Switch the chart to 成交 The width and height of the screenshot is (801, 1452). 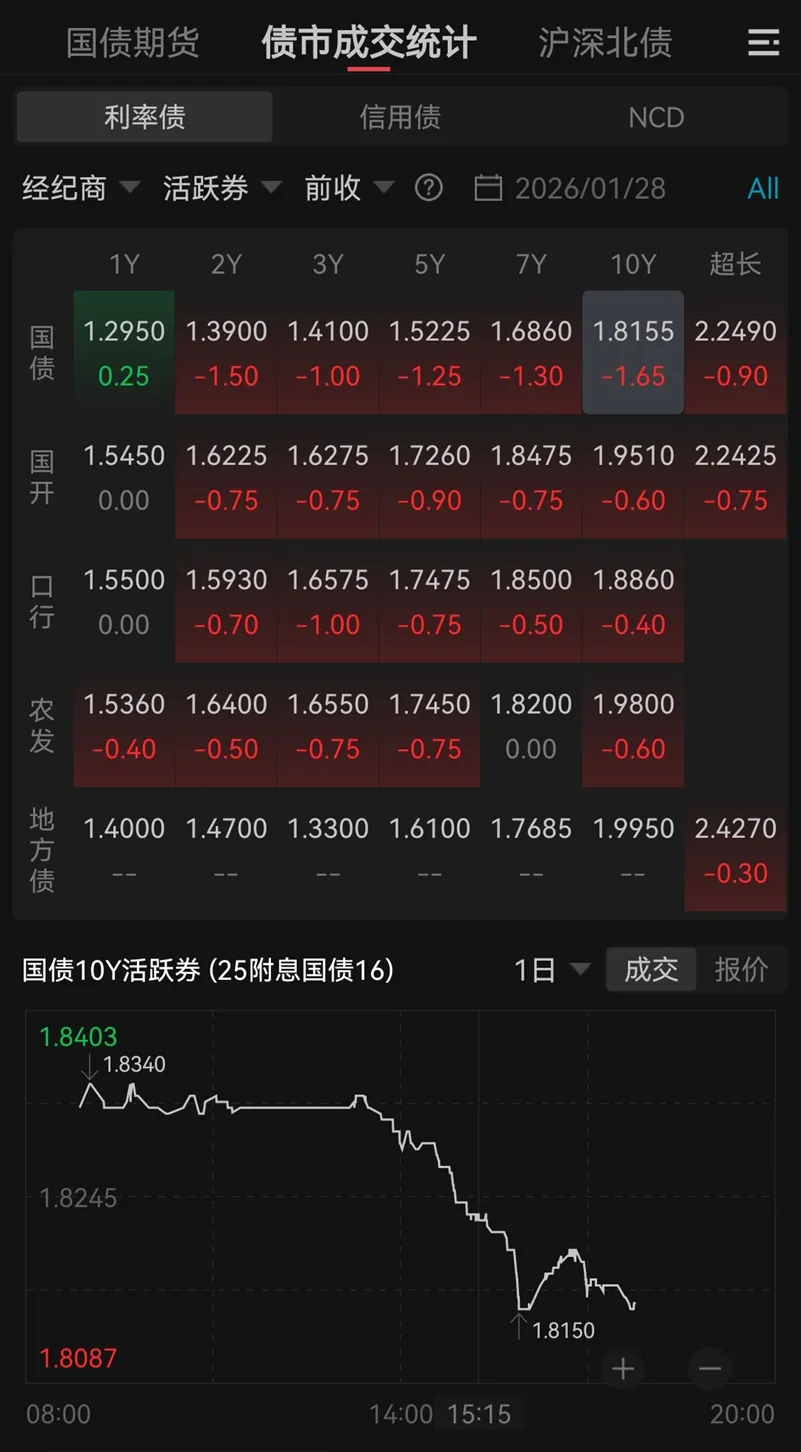point(651,970)
